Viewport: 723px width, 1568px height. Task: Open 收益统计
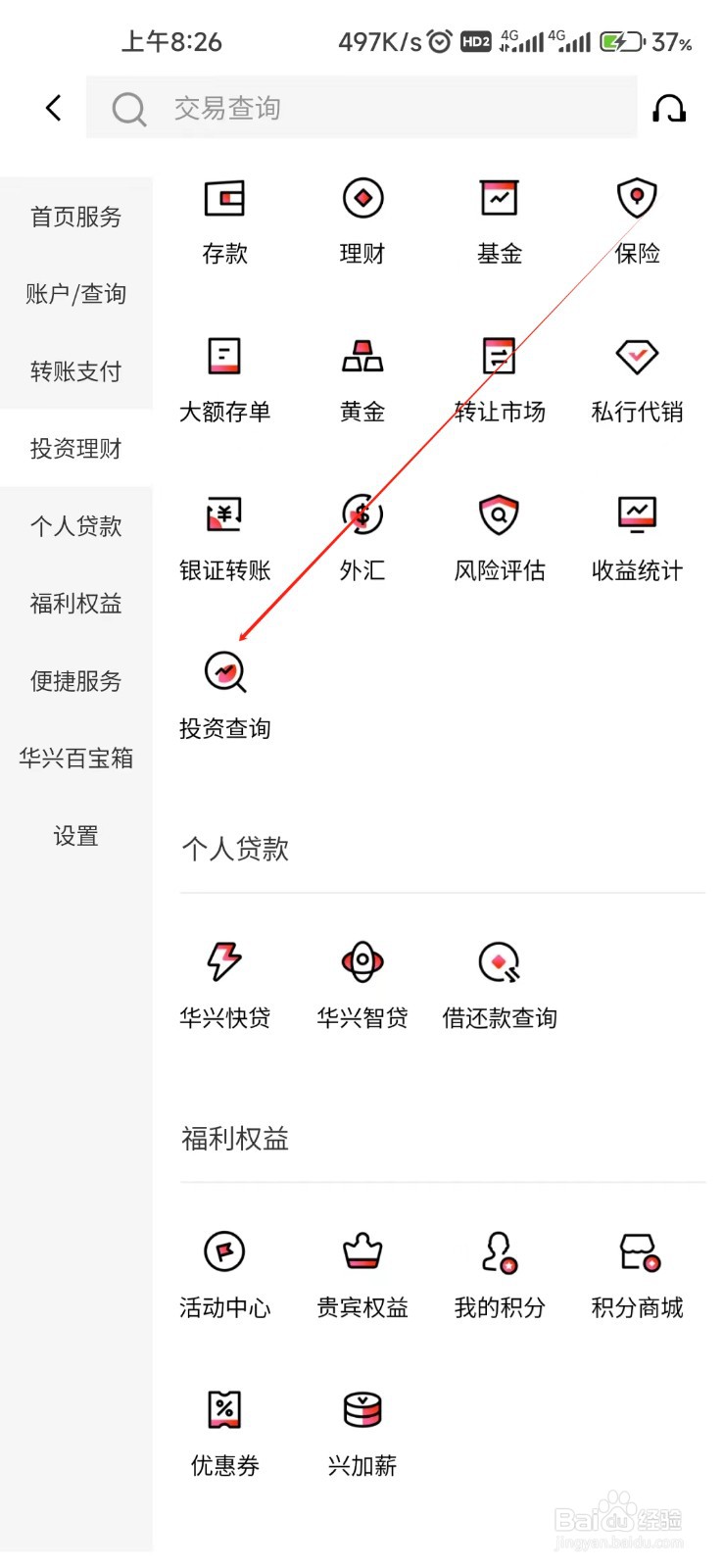coord(637,538)
